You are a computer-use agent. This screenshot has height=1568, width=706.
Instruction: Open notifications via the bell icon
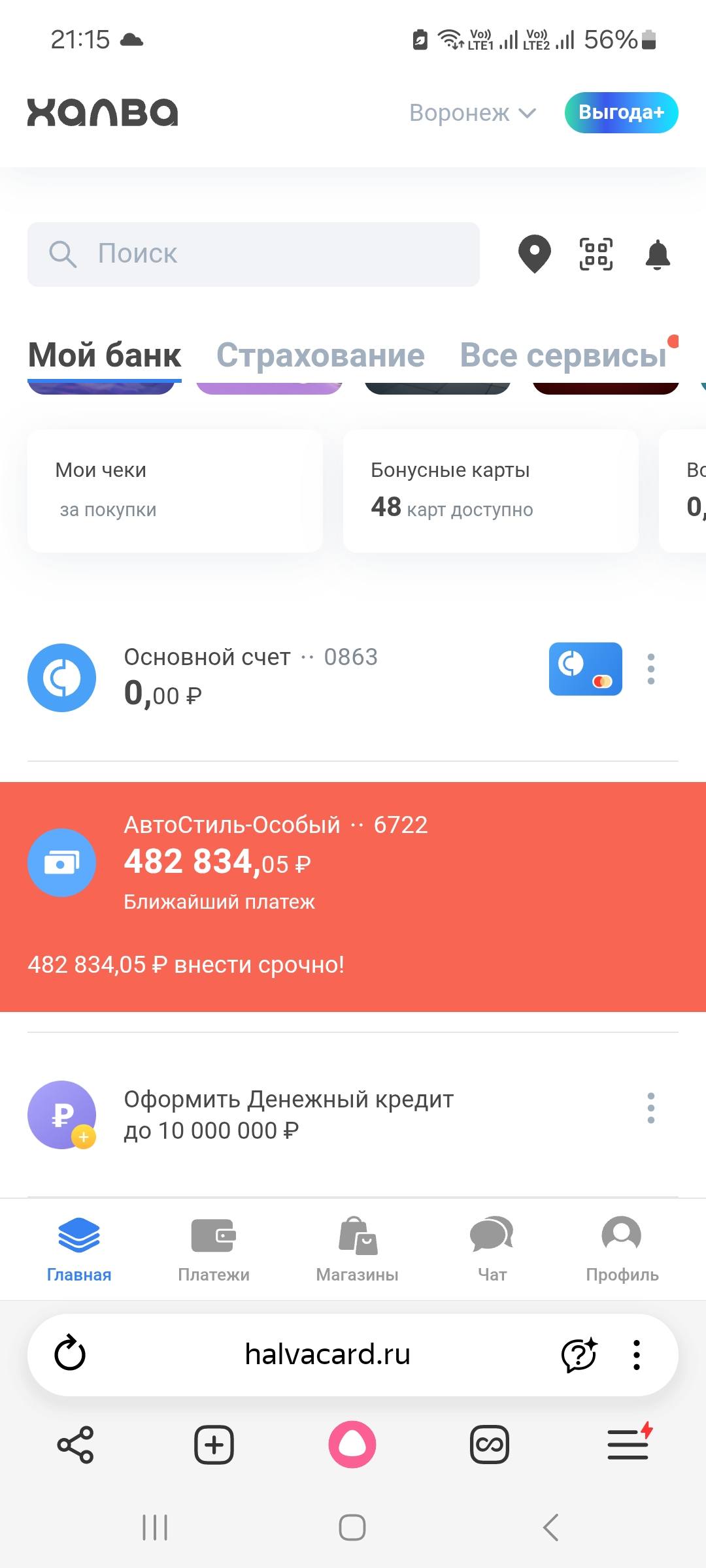point(658,254)
